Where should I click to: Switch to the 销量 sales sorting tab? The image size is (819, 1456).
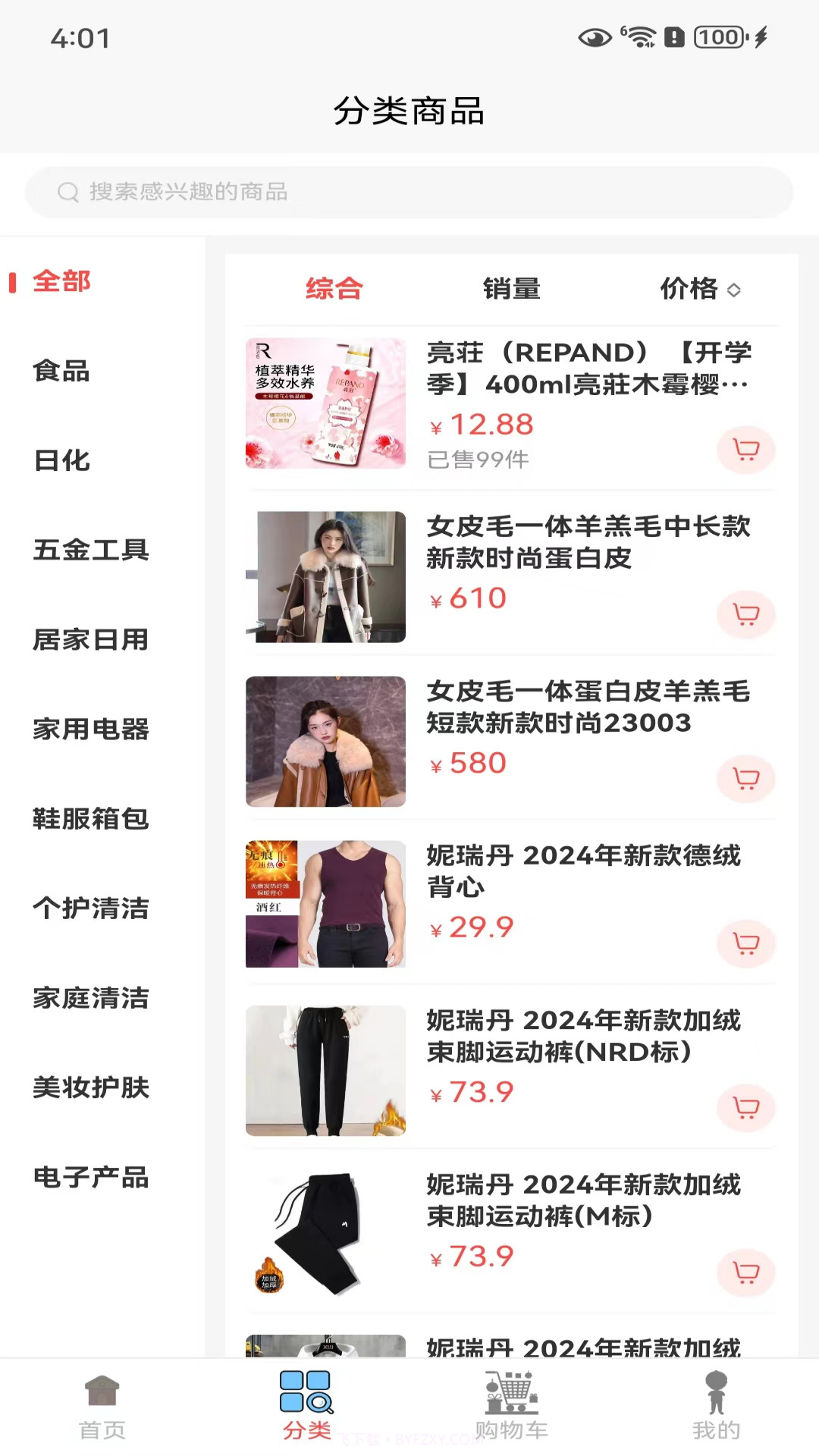(511, 289)
